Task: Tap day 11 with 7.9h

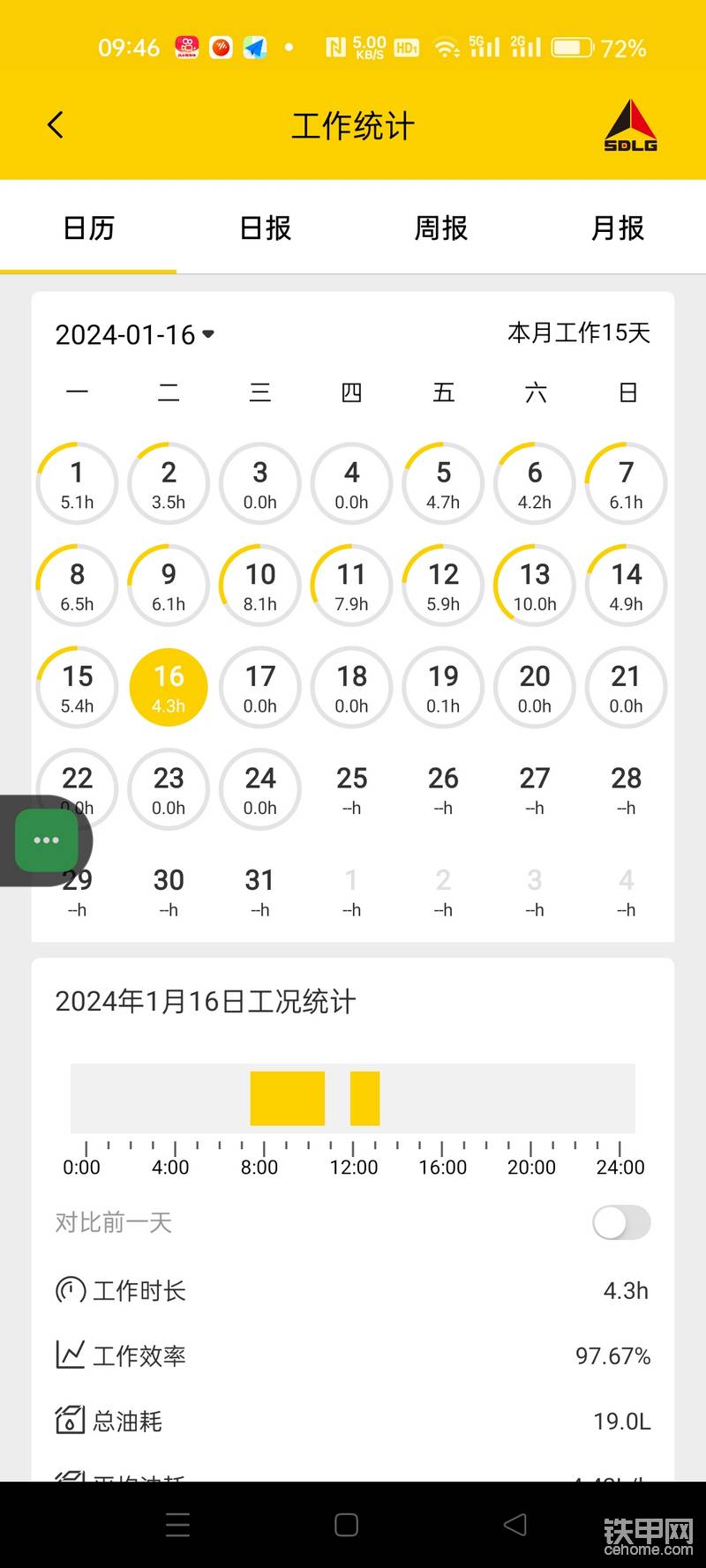Action: coord(351,586)
